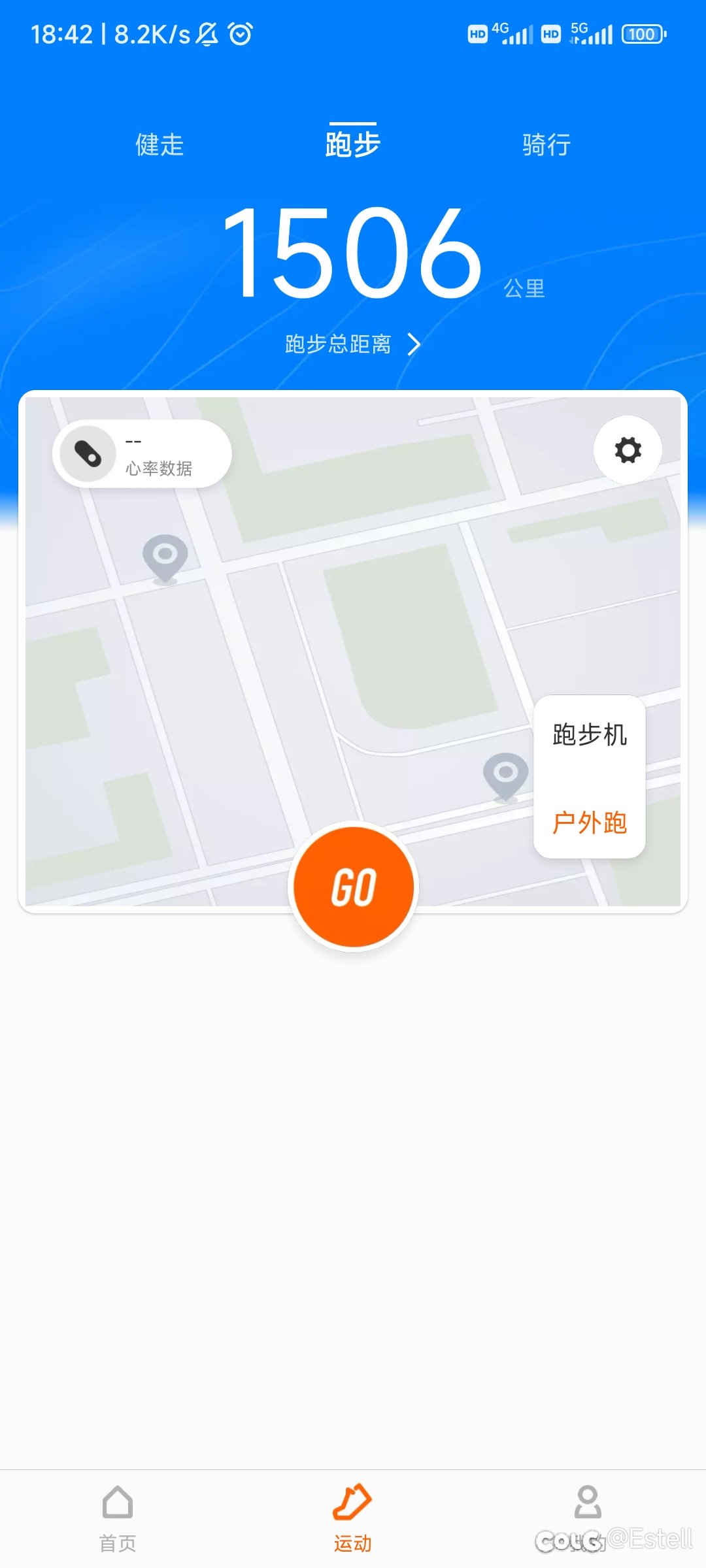Go to the 首页 tab
Screen dimensions: 706x1568
(x=118, y=1519)
